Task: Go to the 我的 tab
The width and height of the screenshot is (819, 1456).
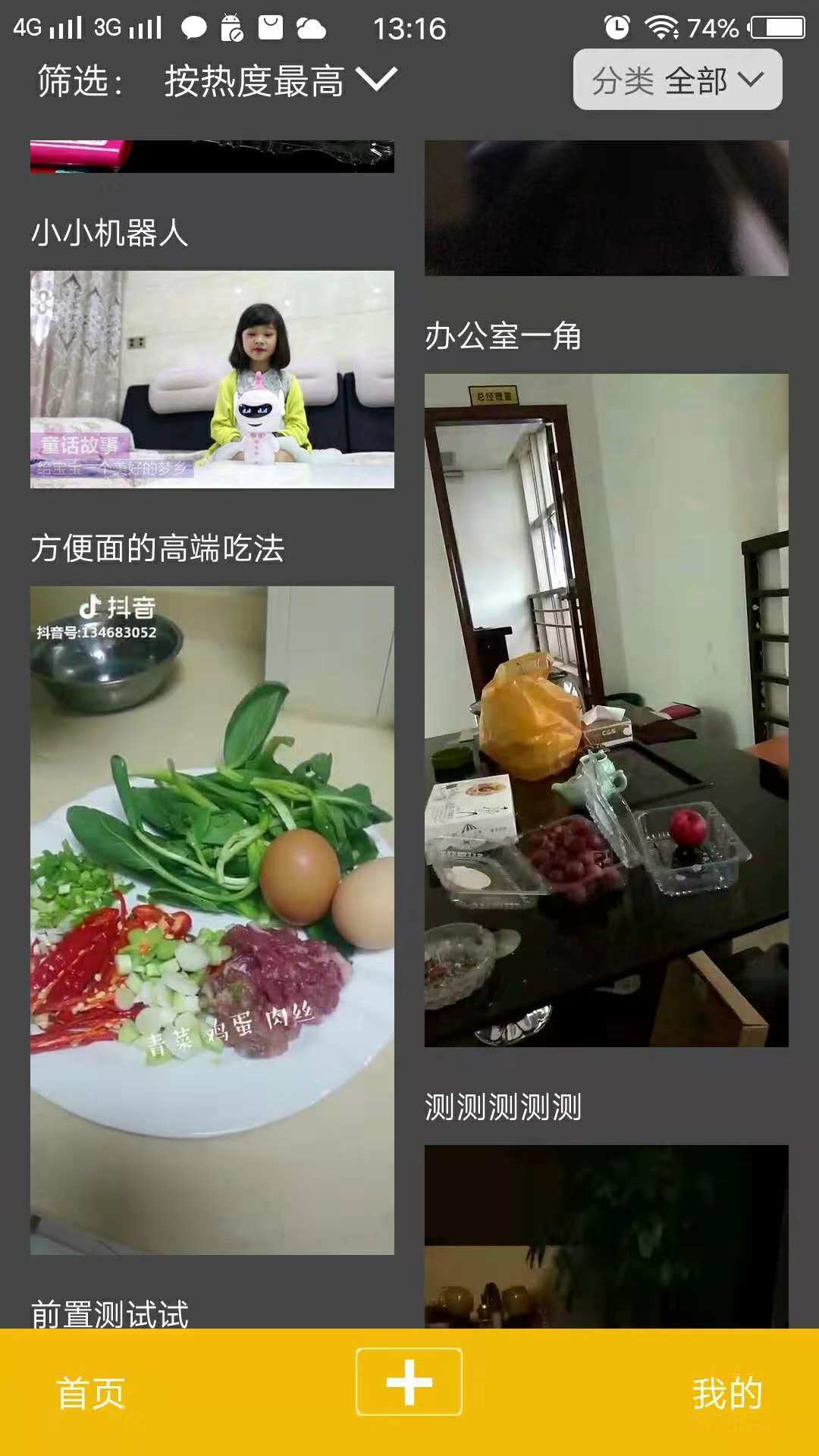Action: (x=726, y=1393)
